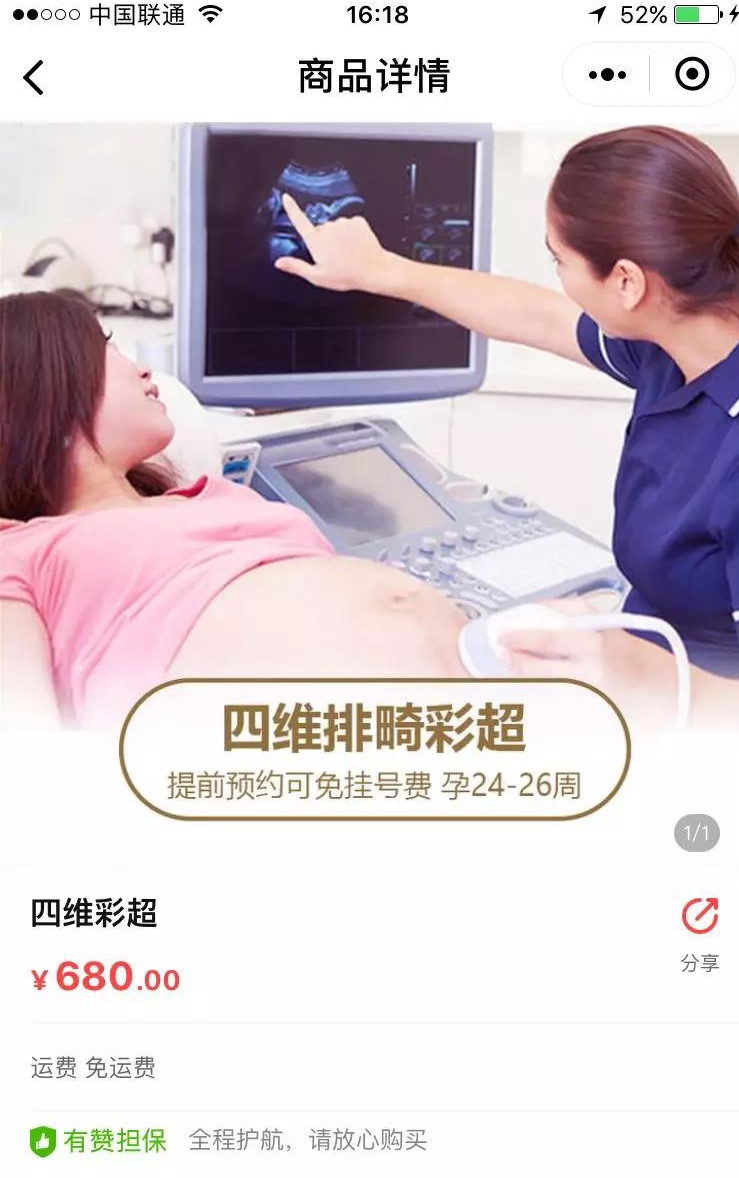Close the mini program via the circle icon

(x=692, y=75)
